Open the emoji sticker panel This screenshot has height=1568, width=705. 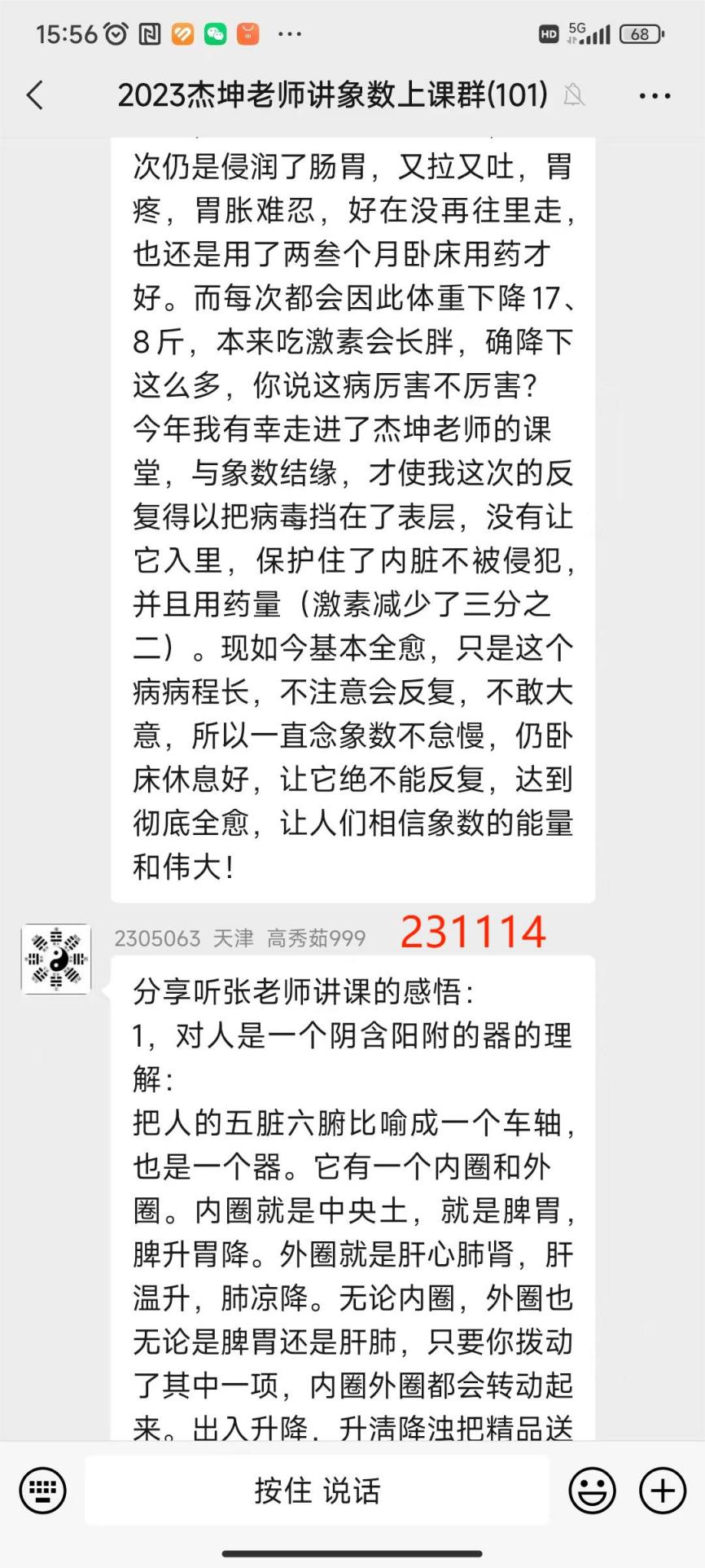tap(592, 1491)
